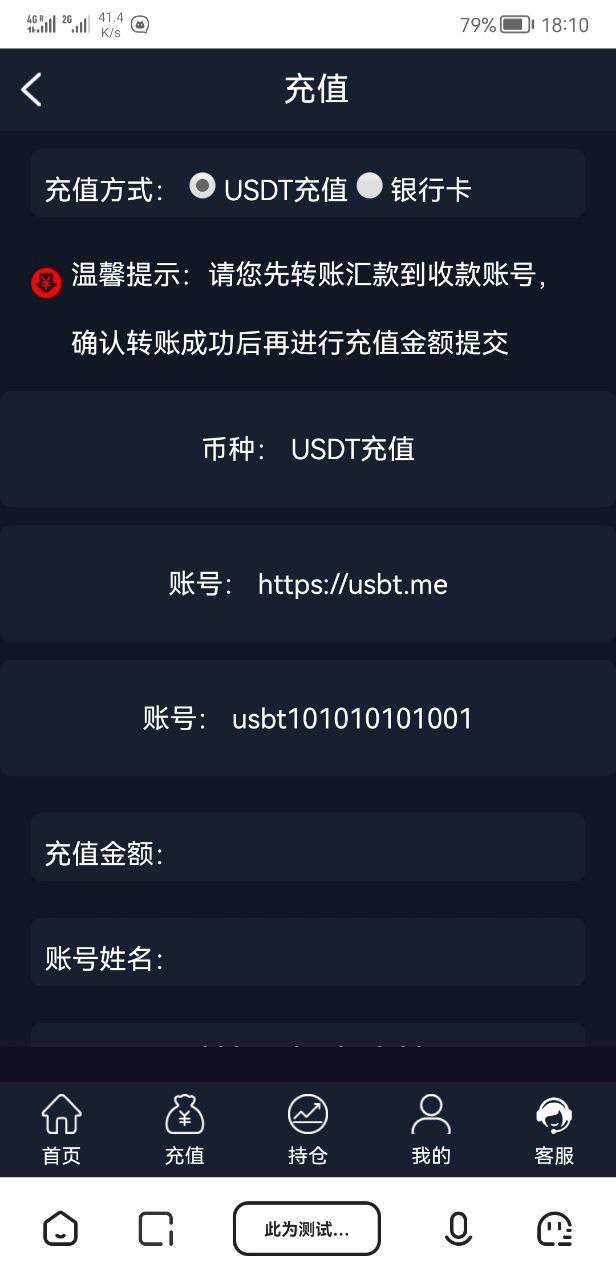Select the USDT充值 payment option
The image size is (616, 1280).
[x=203, y=186]
